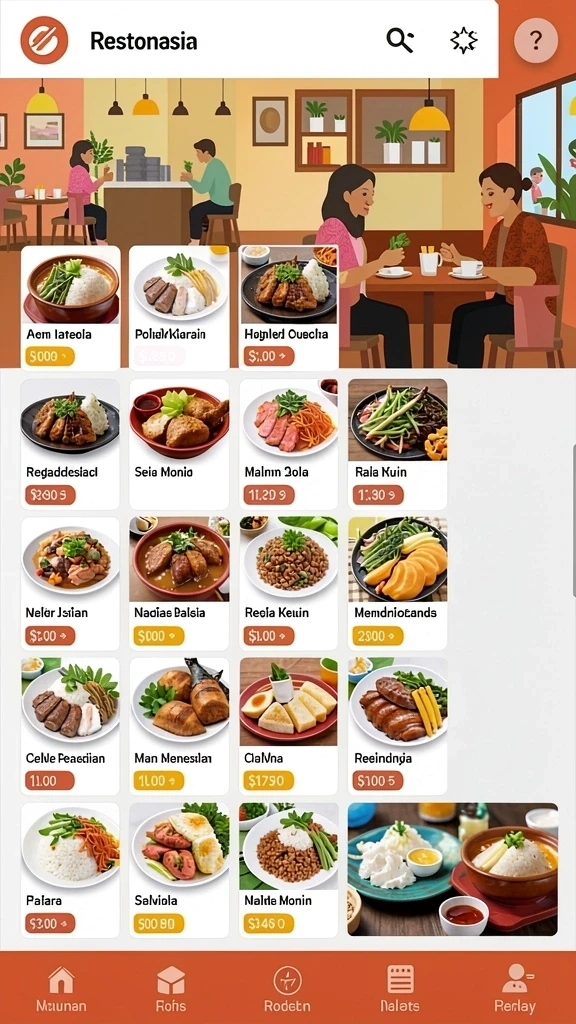This screenshot has height=1024, width=576.
Task: View the Nadiae Balsia dish
Action: (x=179, y=583)
